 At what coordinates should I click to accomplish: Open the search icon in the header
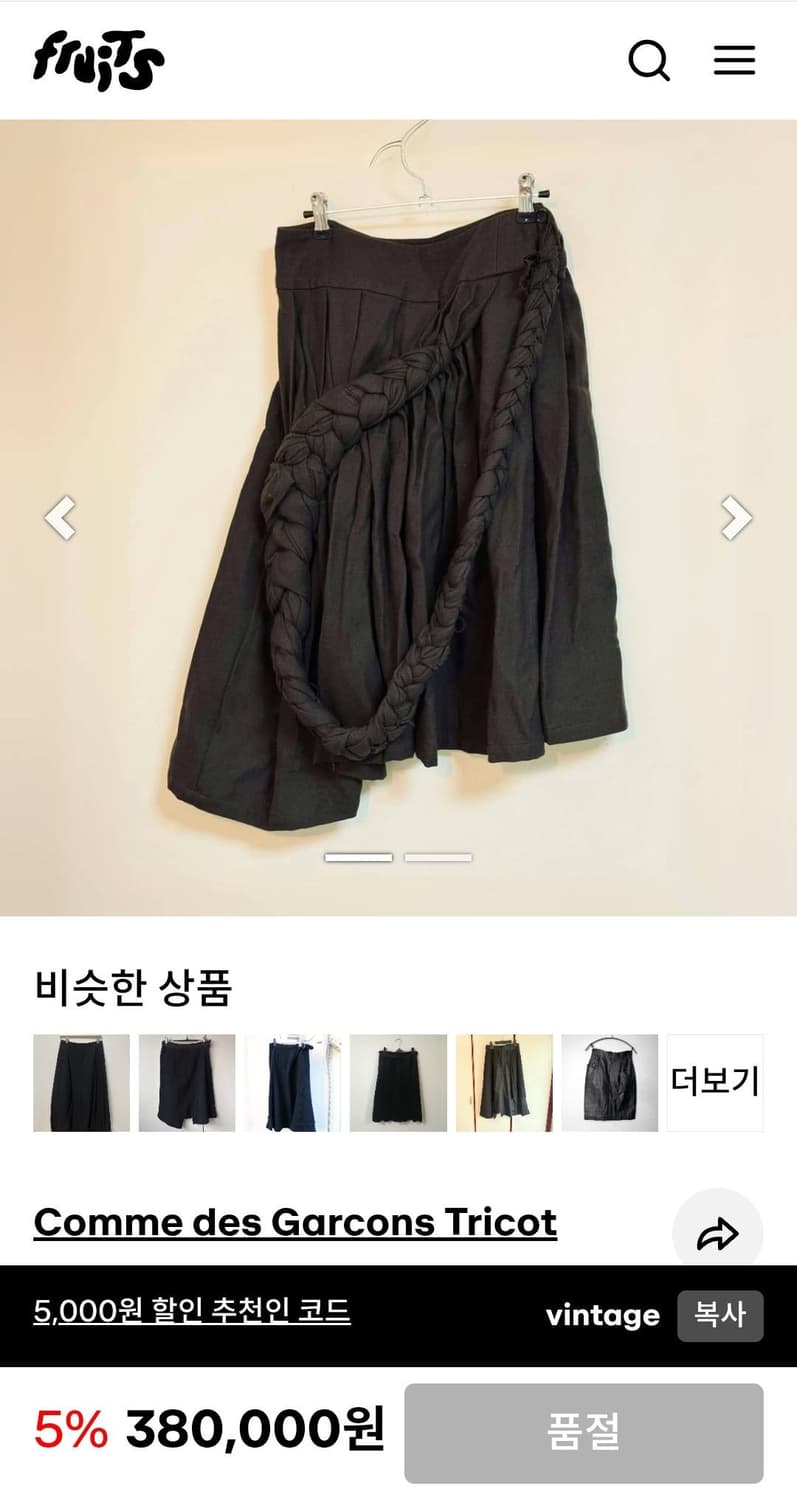click(649, 60)
